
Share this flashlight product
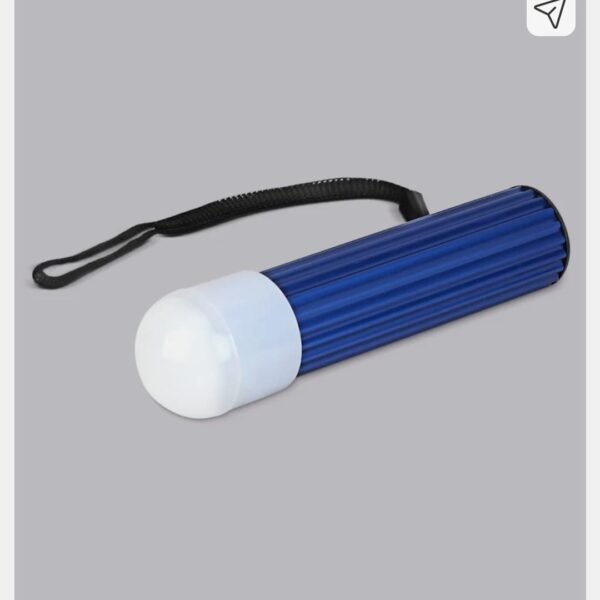[x=551, y=11]
